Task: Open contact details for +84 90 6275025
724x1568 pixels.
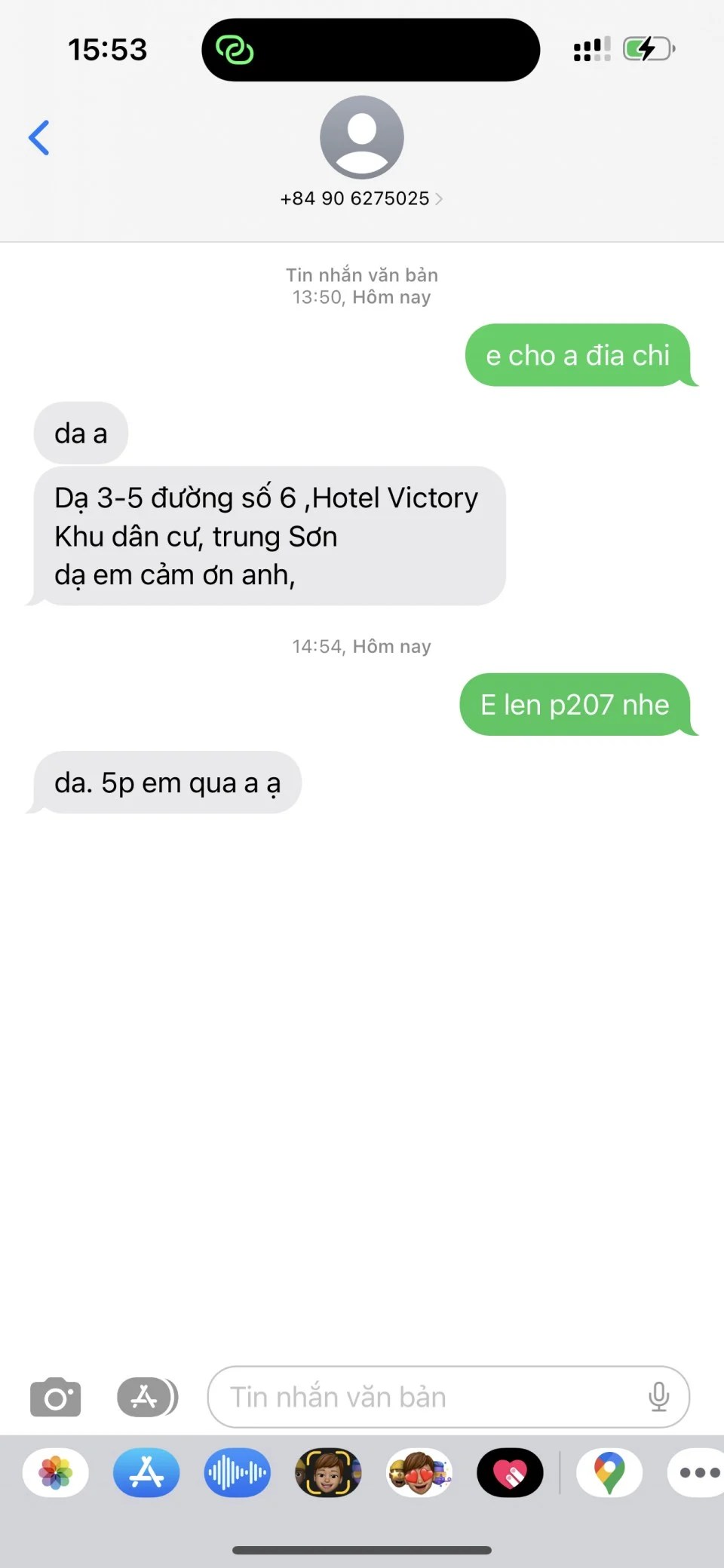Action: coord(361,198)
